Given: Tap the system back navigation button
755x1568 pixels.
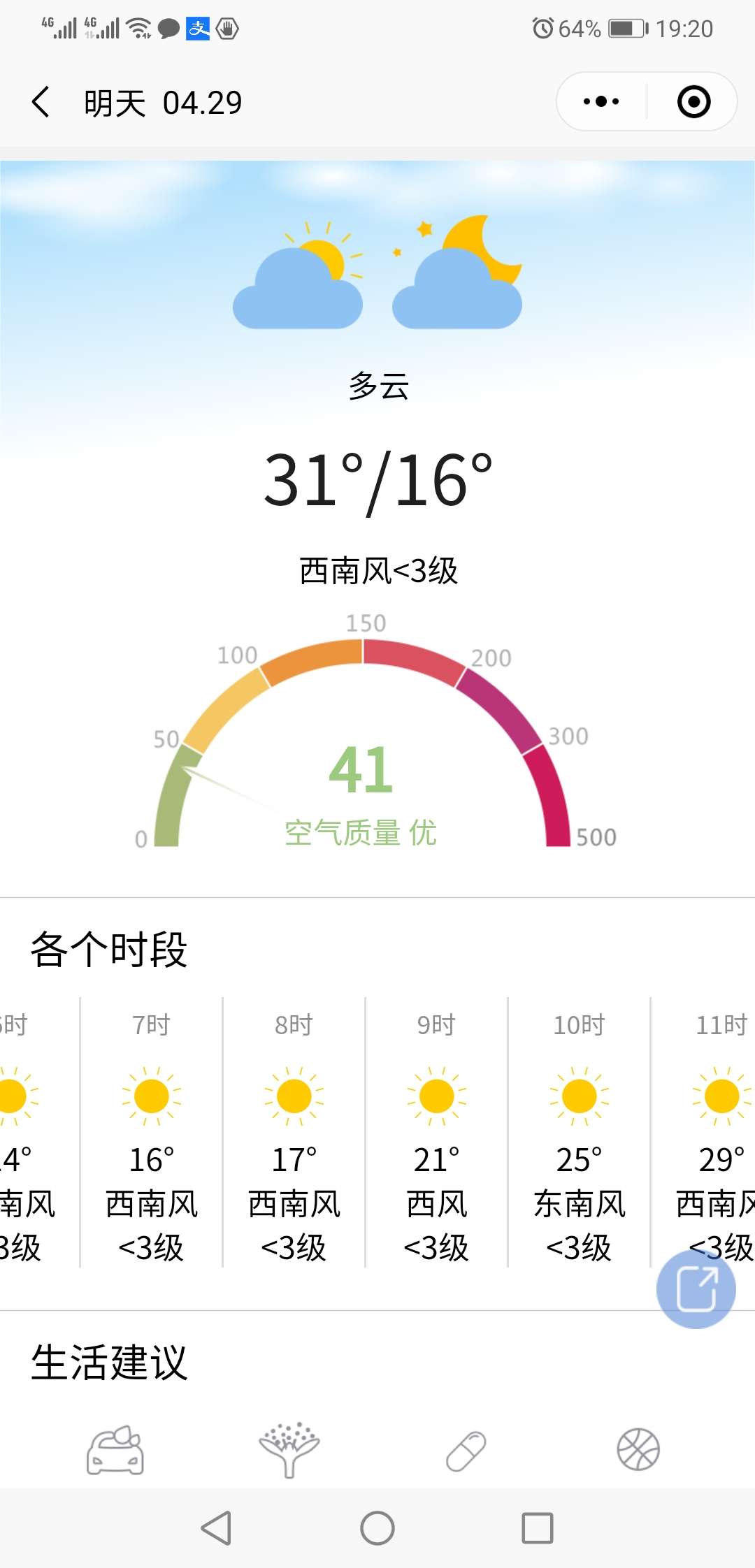Looking at the screenshot, I should [x=217, y=1528].
